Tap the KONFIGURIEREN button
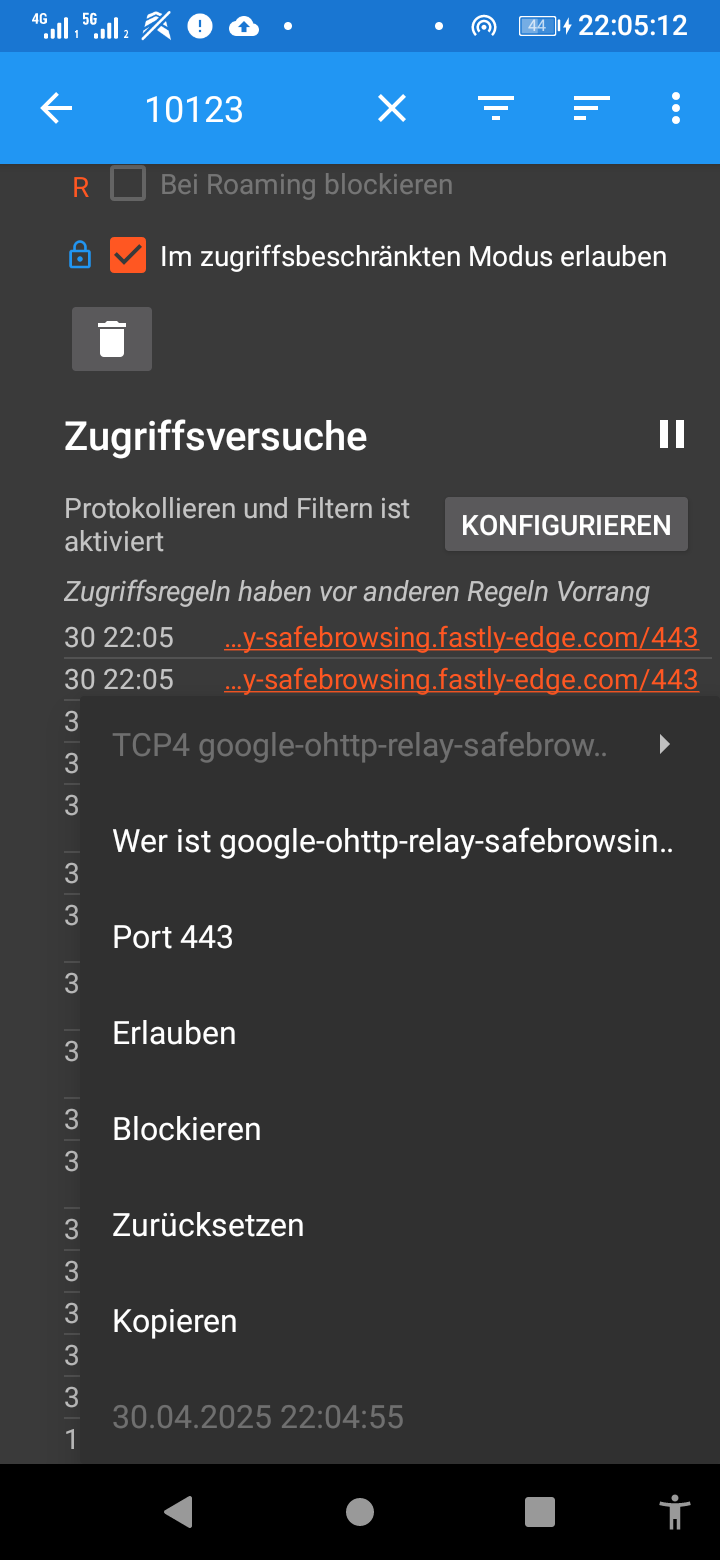Viewport: 720px width, 1560px height. (x=566, y=524)
